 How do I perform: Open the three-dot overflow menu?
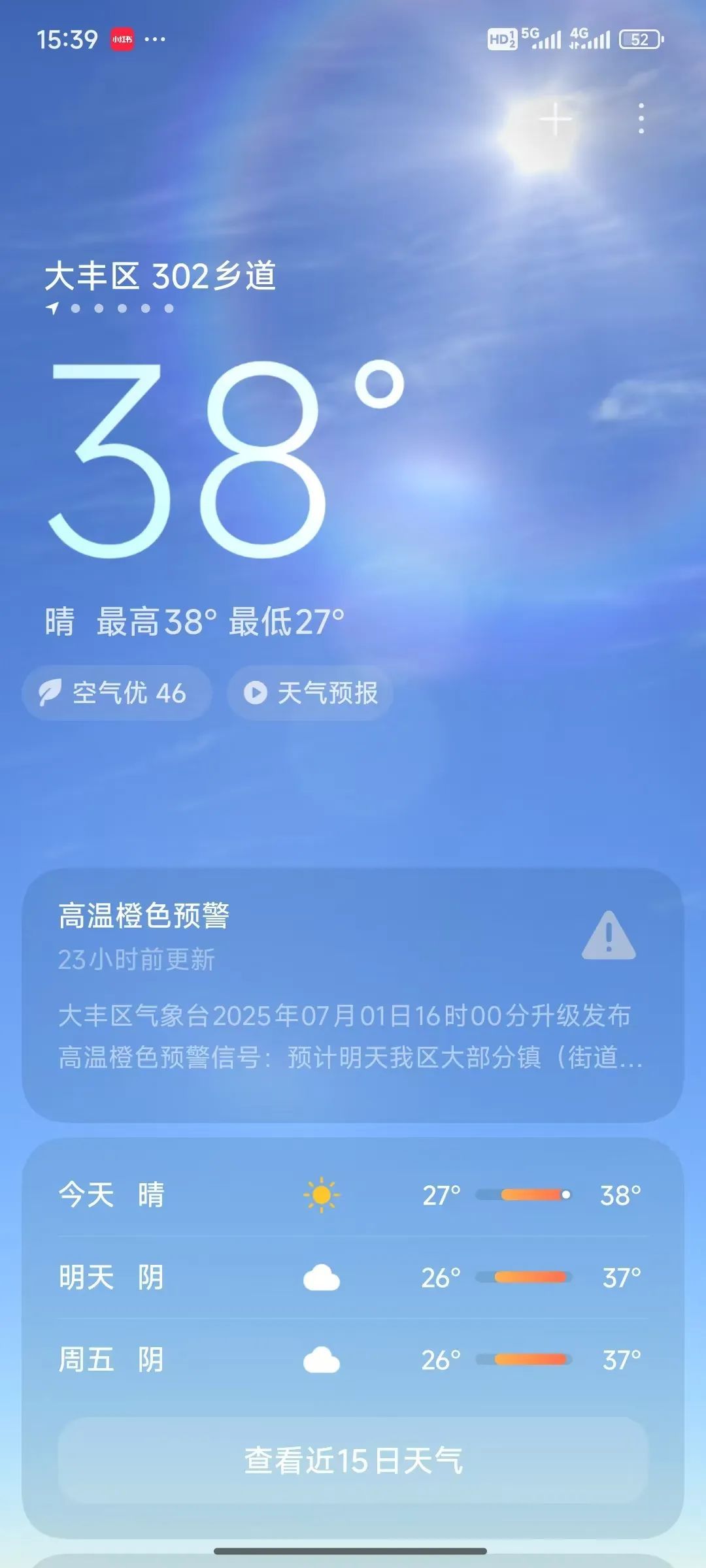pos(641,119)
